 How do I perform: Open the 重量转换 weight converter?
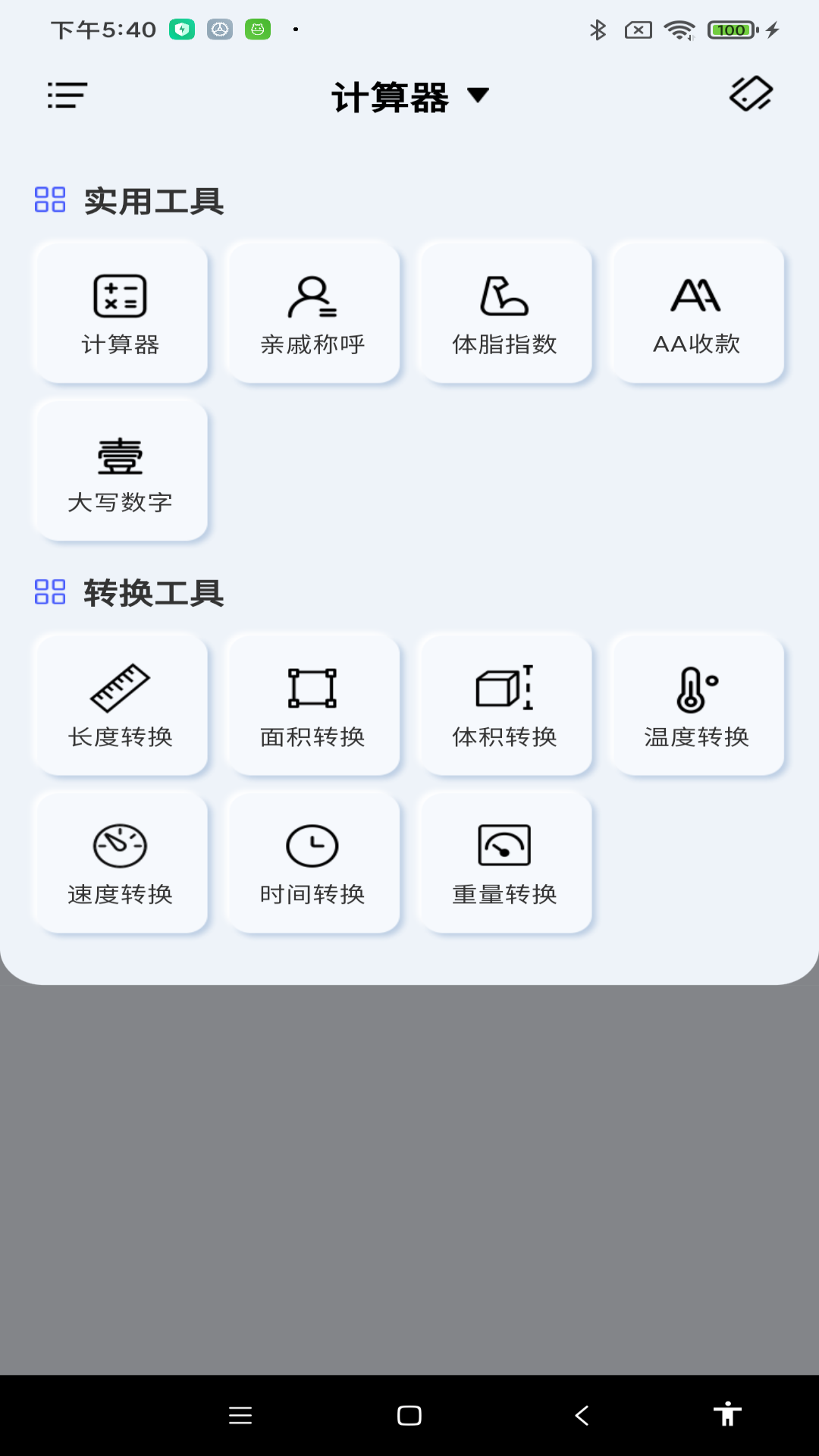click(x=505, y=862)
